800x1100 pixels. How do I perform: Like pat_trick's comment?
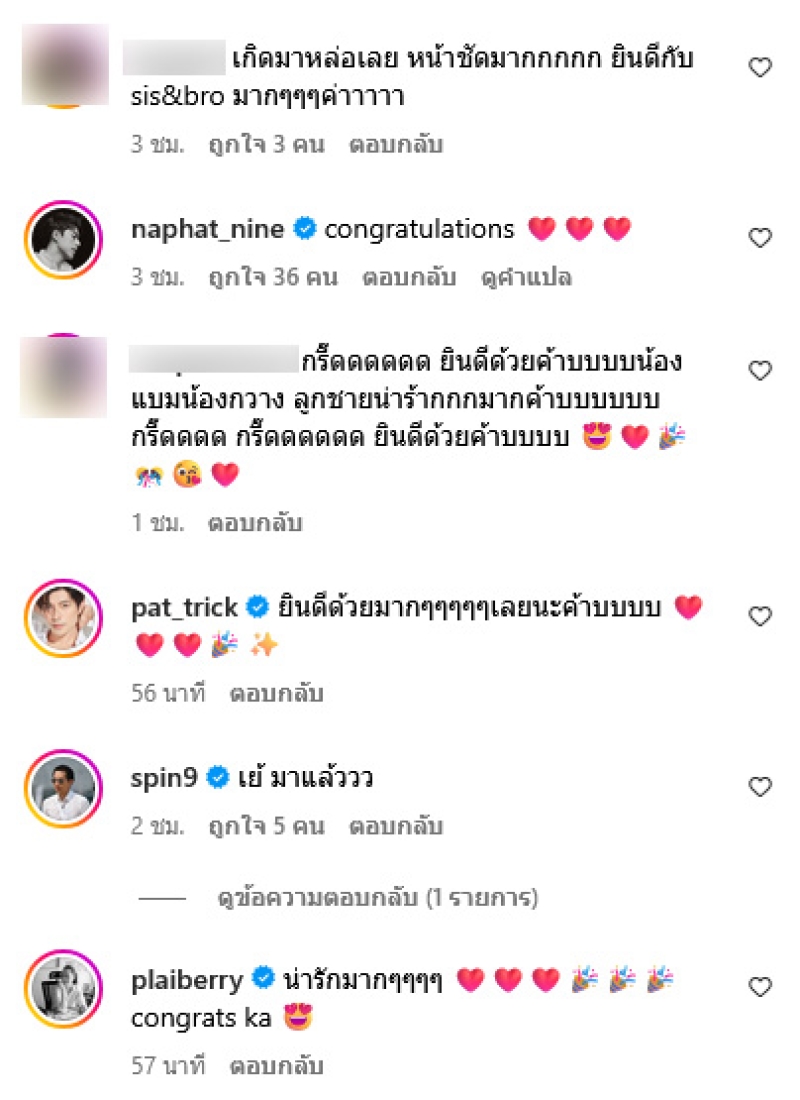coord(760,617)
